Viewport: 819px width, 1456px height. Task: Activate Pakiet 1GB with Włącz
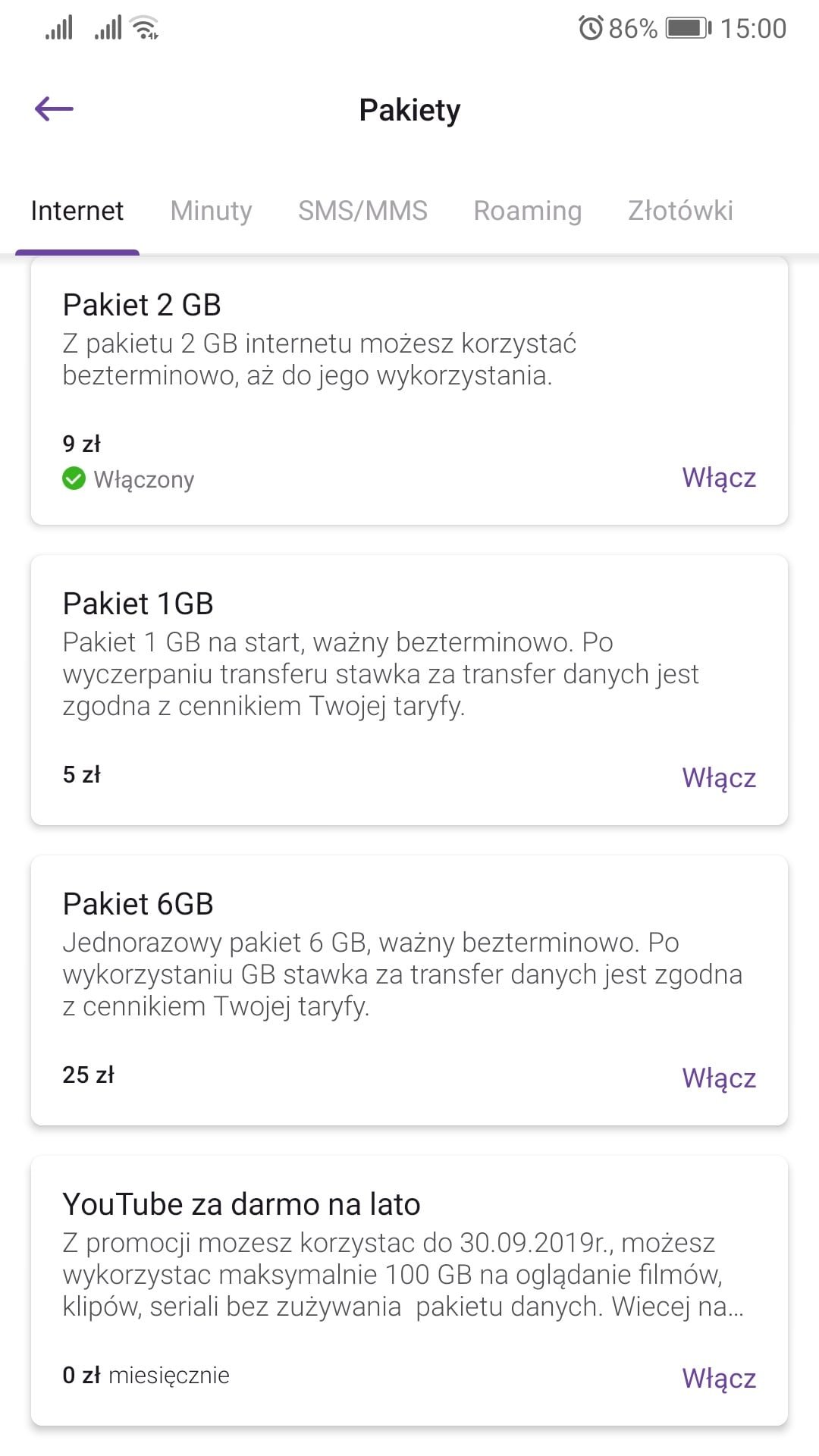pos(719,778)
